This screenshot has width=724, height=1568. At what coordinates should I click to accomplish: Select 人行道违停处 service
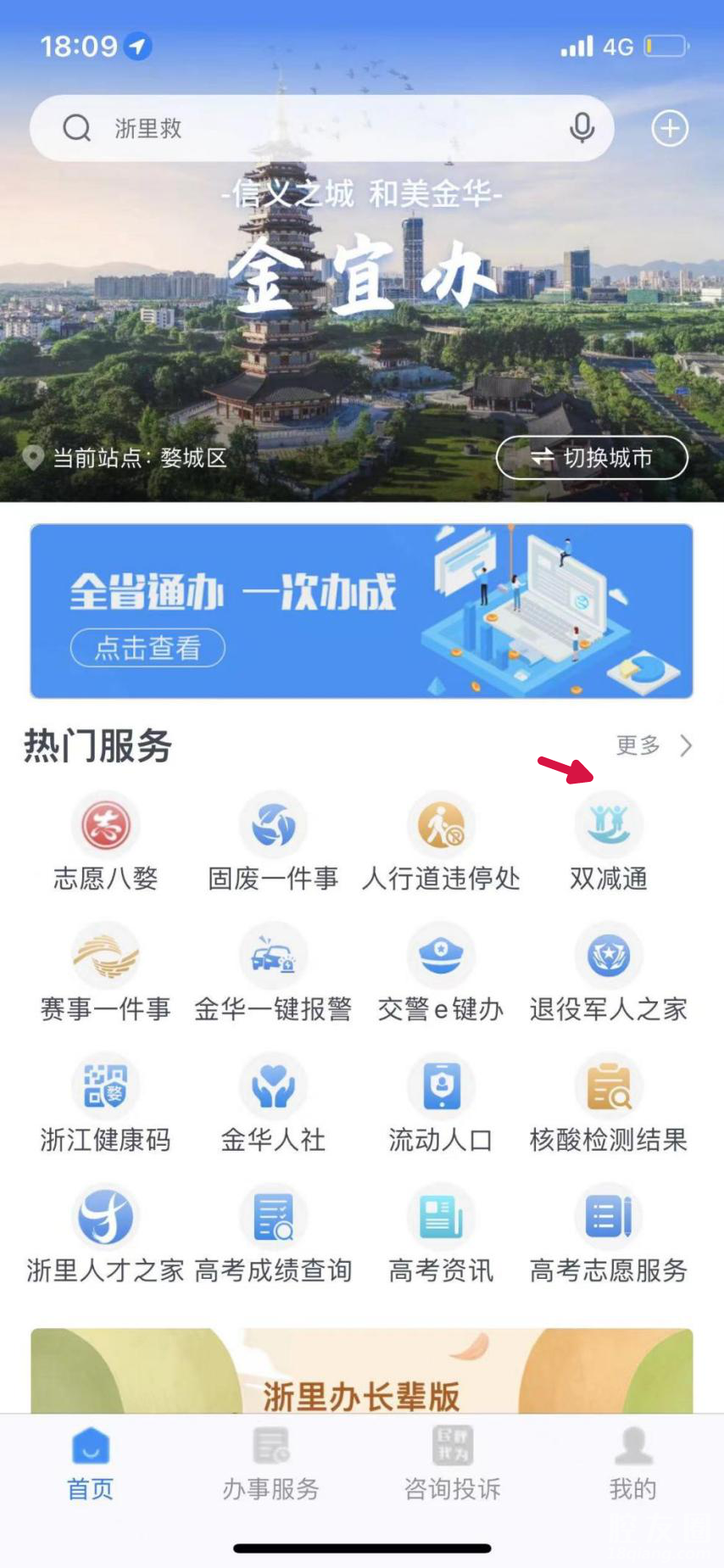point(441,841)
